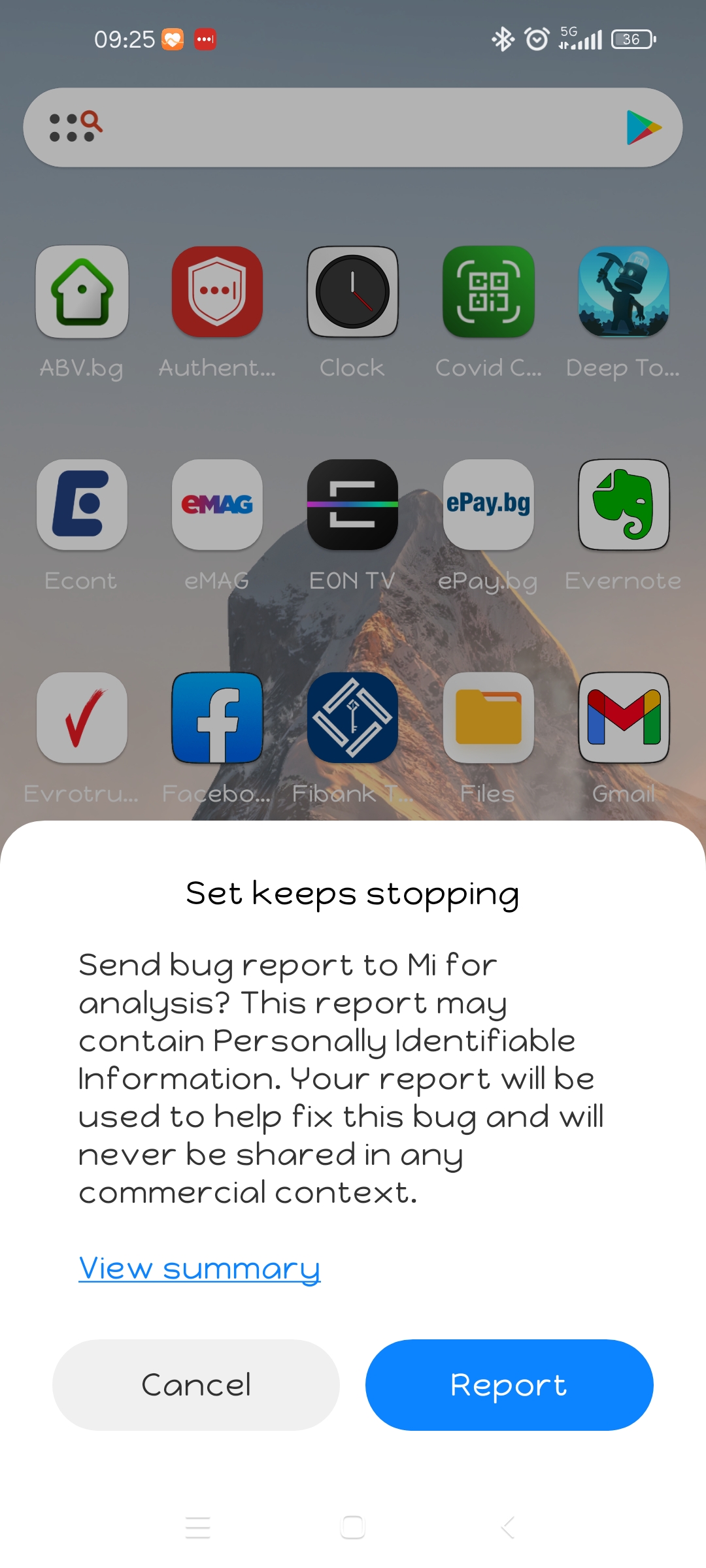This screenshot has width=706, height=1568.
Task: Go back with the system navigation arrow
Action: 508,1527
